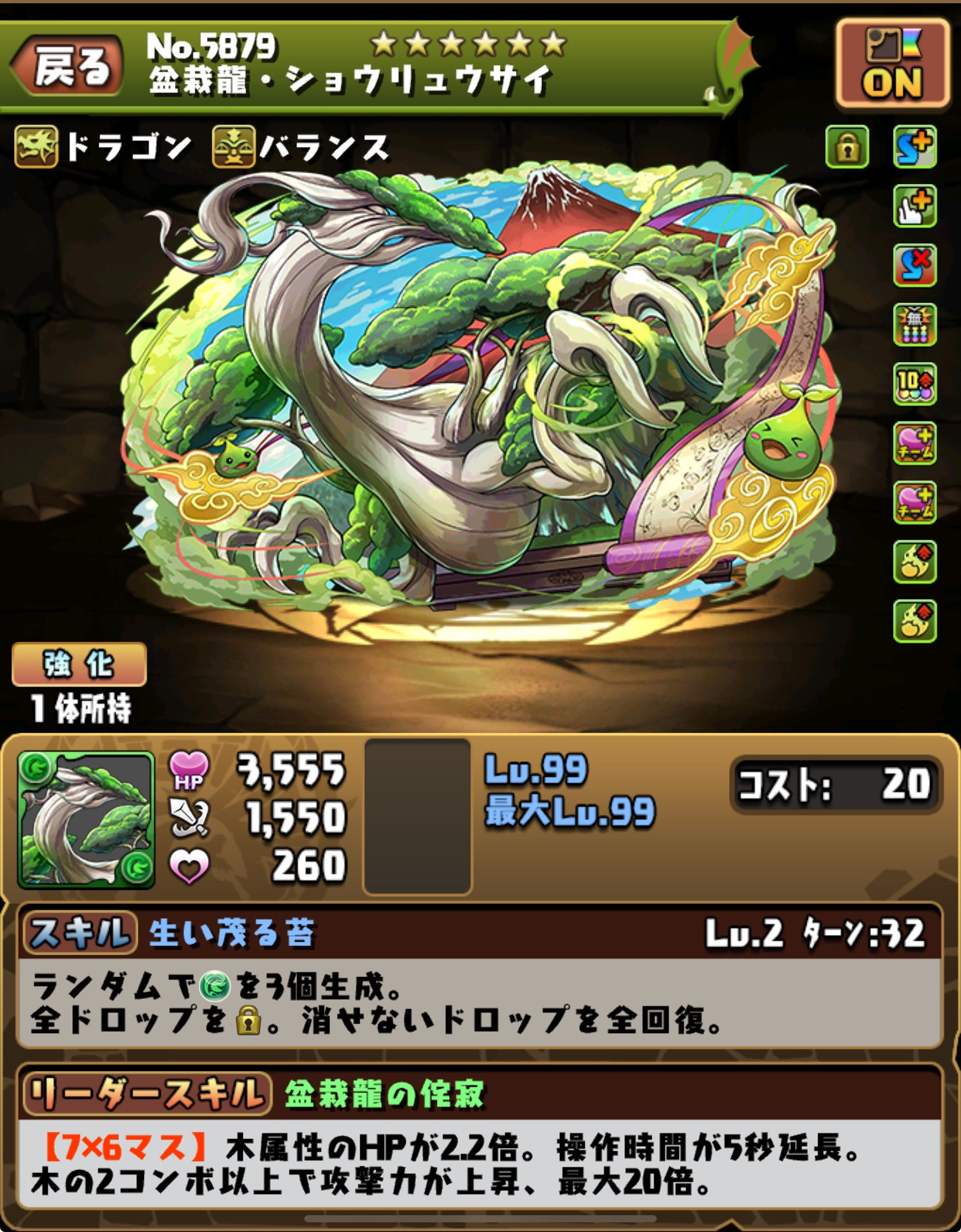Tap the finger-plus extend time awakening icon
Image resolution: width=961 pixels, height=1232 pixels.
click(x=914, y=207)
